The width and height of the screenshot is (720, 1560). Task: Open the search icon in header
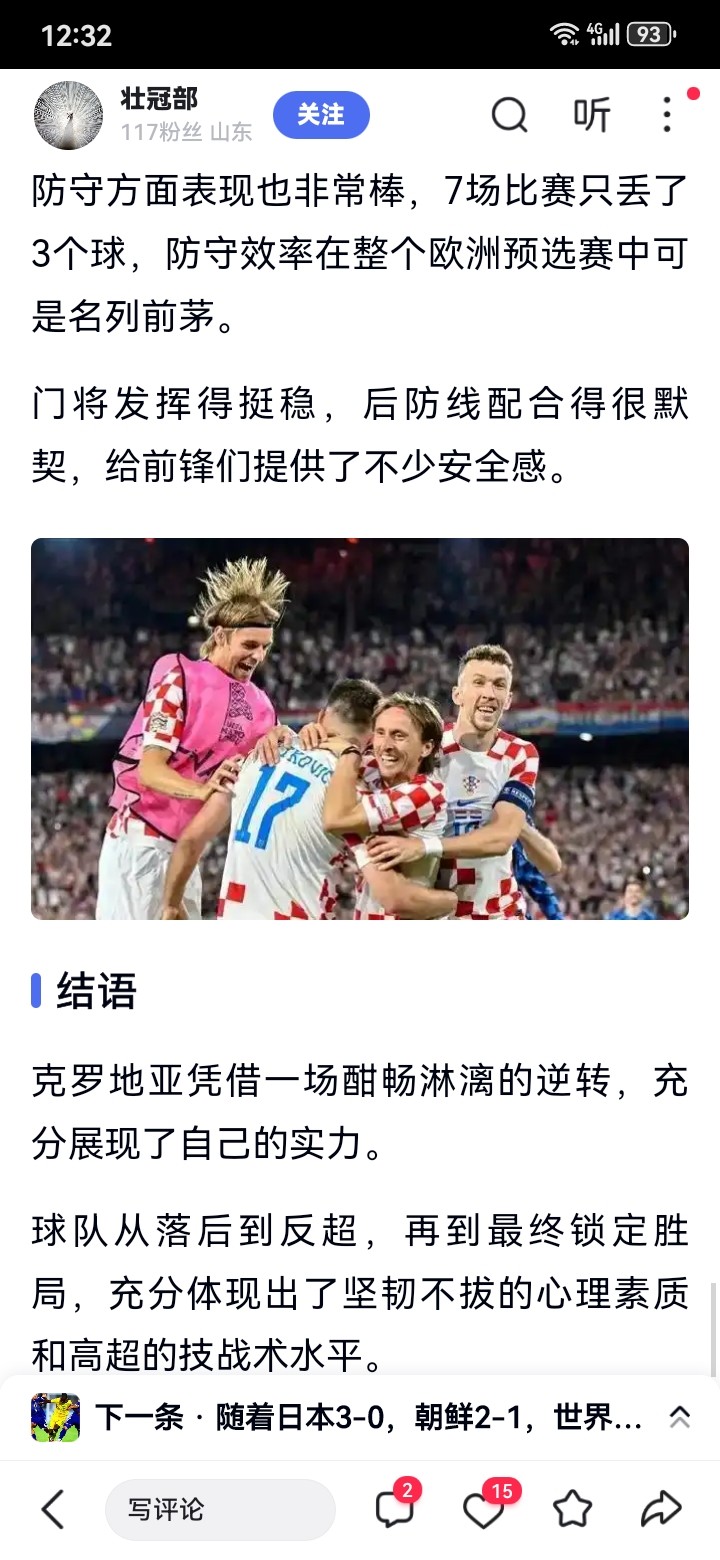509,116
